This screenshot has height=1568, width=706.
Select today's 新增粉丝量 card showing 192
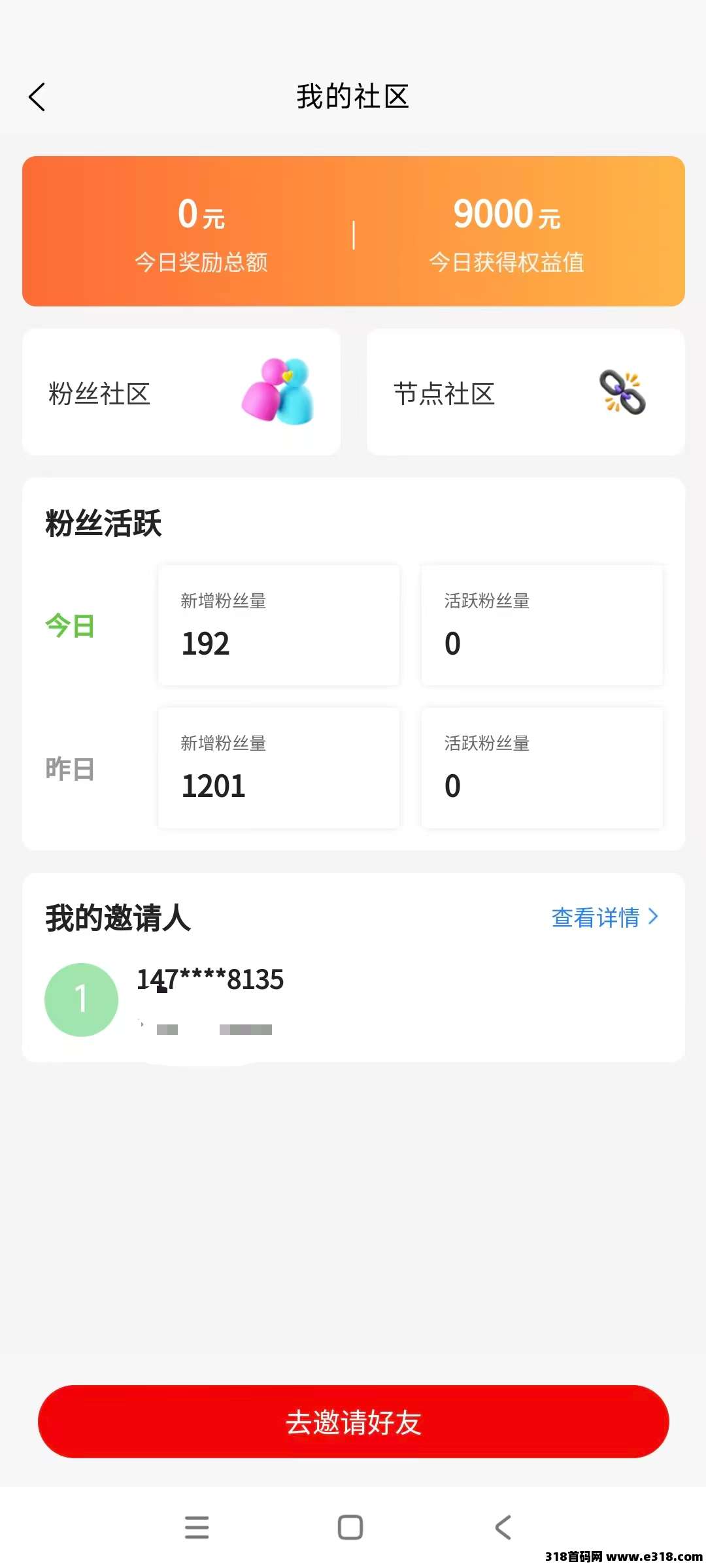(x=278, y=625)
